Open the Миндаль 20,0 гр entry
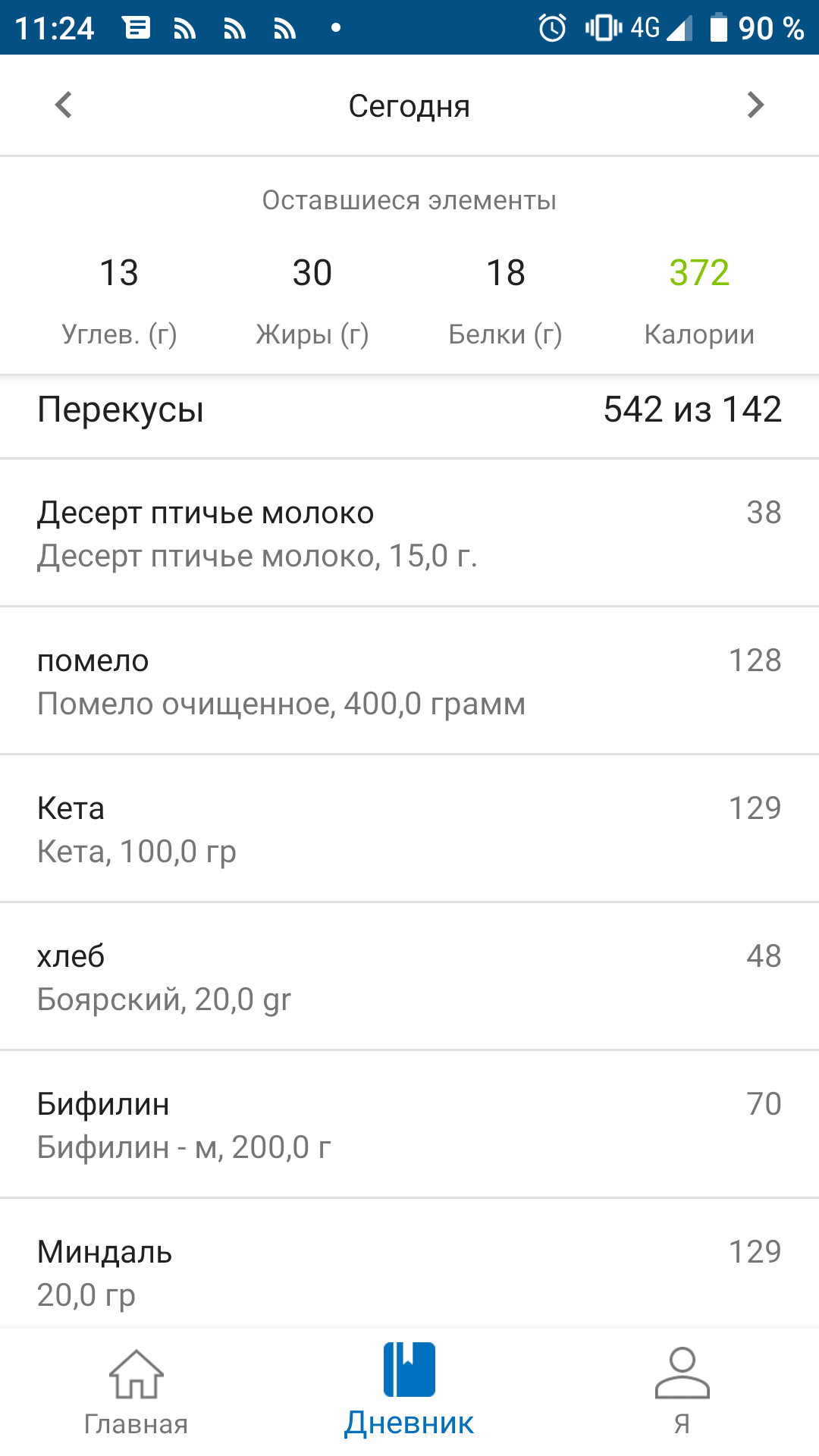Screen dimensions: 819x1456 409,1270
